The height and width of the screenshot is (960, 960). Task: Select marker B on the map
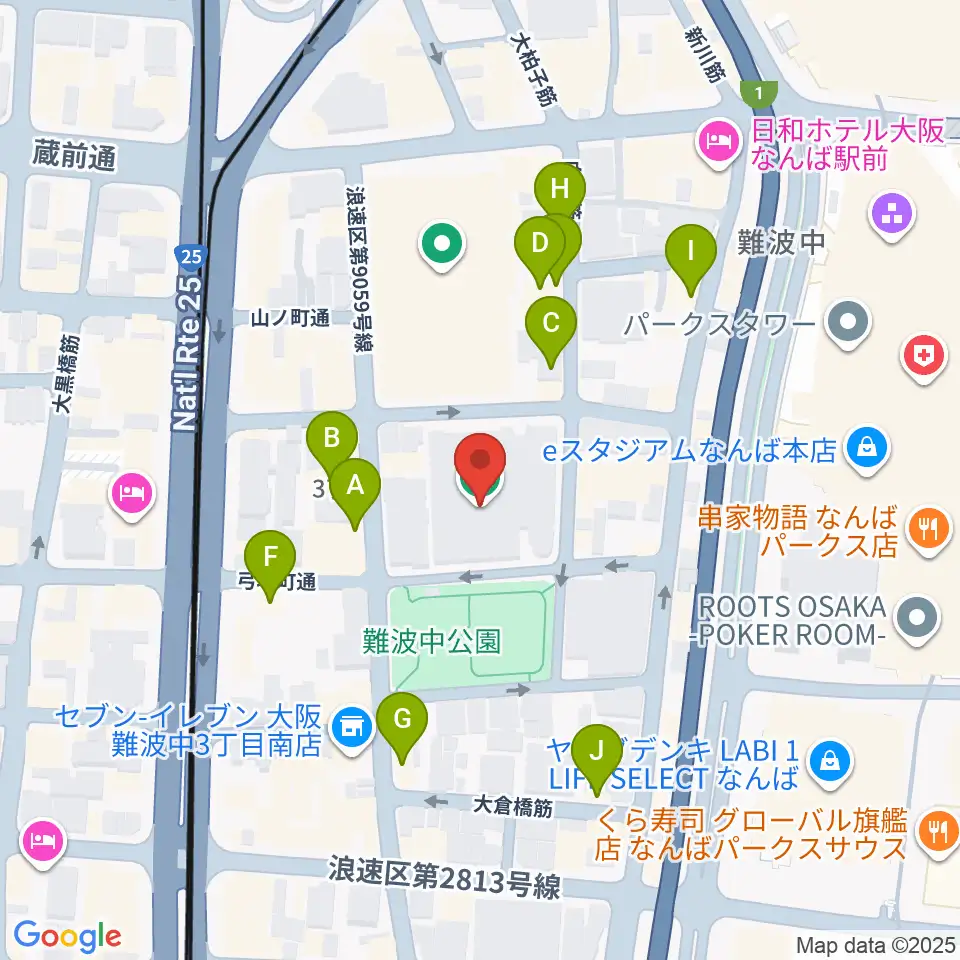(x=331, y=439)
